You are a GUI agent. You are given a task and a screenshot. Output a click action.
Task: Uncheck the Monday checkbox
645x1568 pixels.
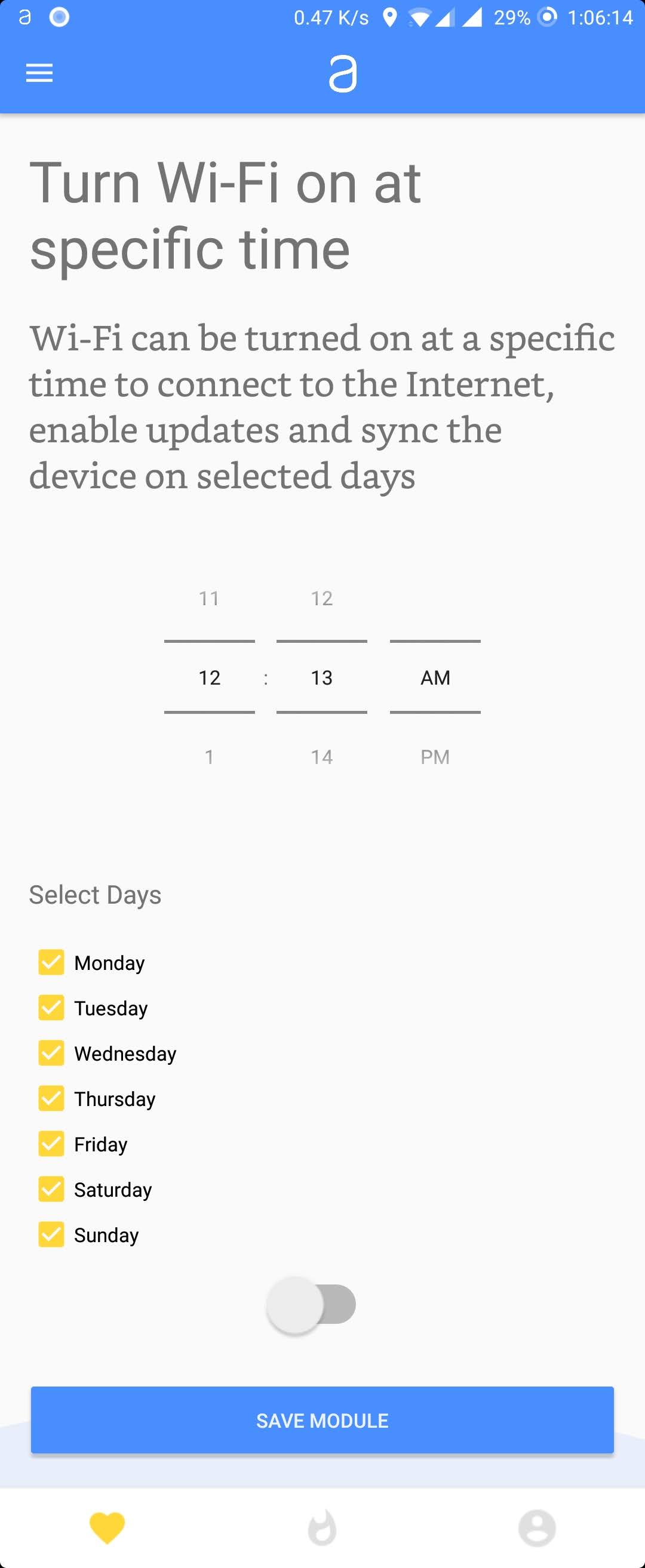point(51,962)
